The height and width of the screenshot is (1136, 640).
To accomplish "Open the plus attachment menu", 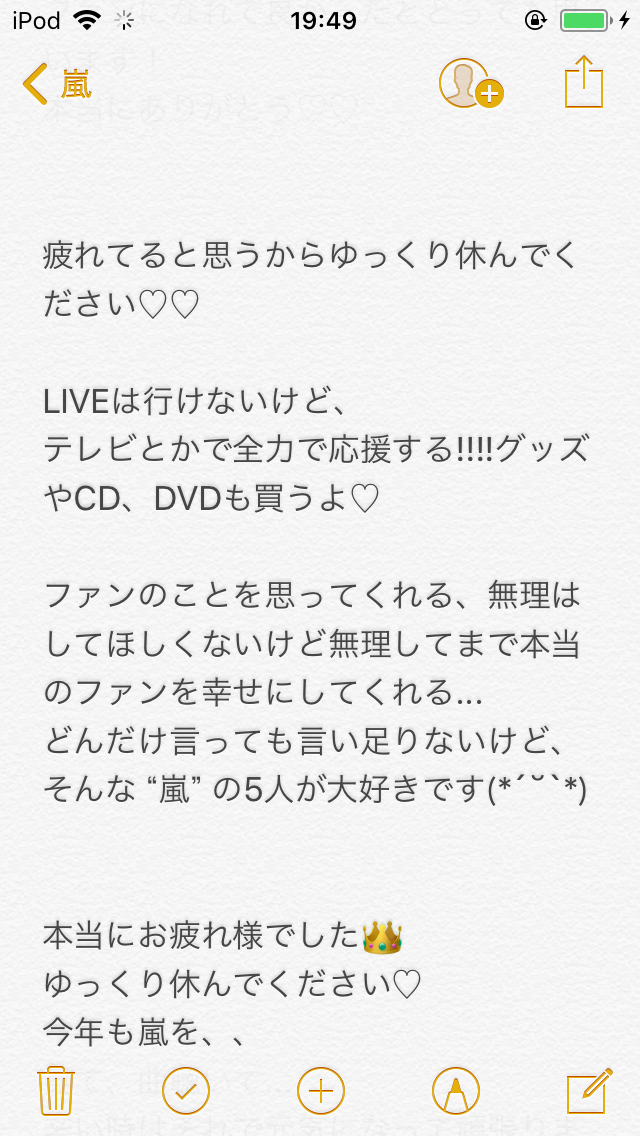I will (321, 1089).
